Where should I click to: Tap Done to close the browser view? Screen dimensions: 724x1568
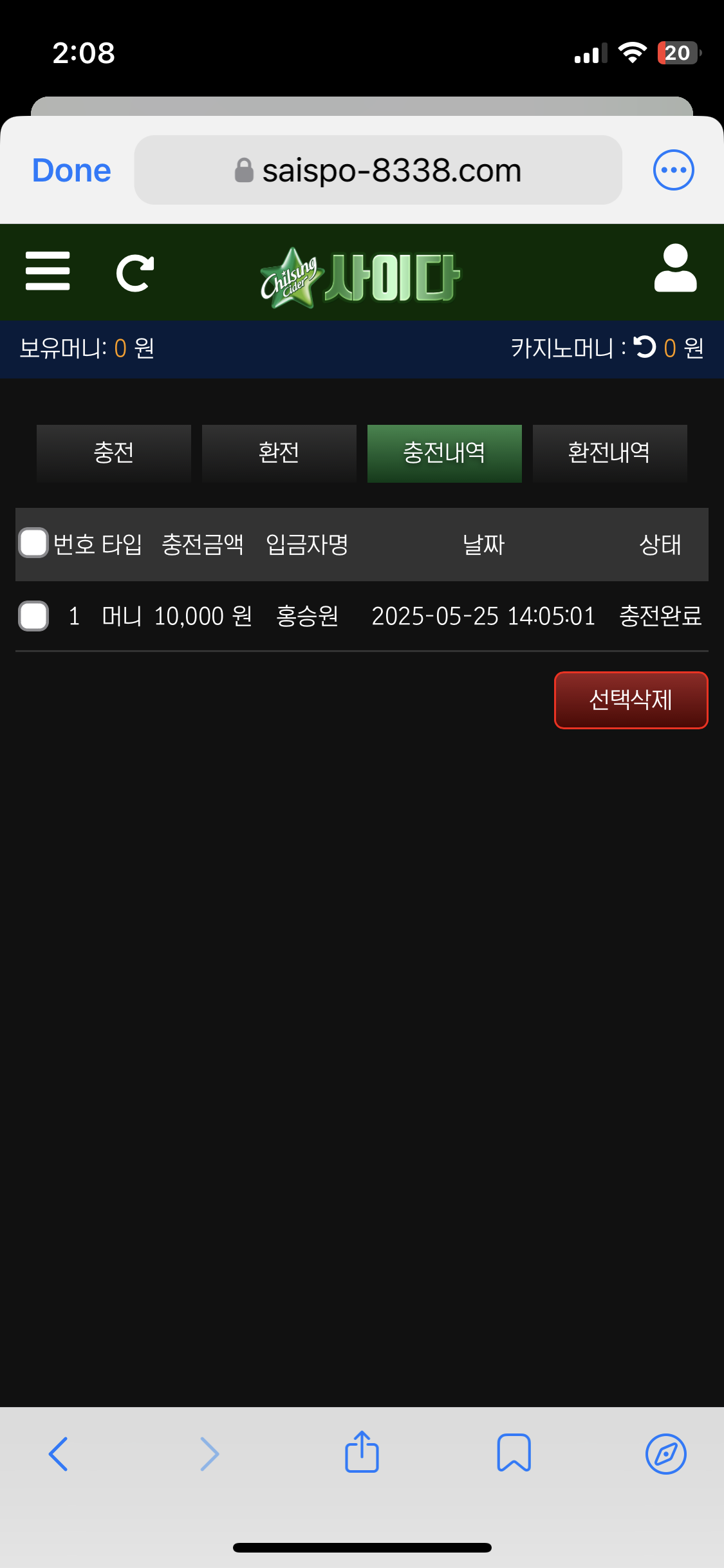71,171
